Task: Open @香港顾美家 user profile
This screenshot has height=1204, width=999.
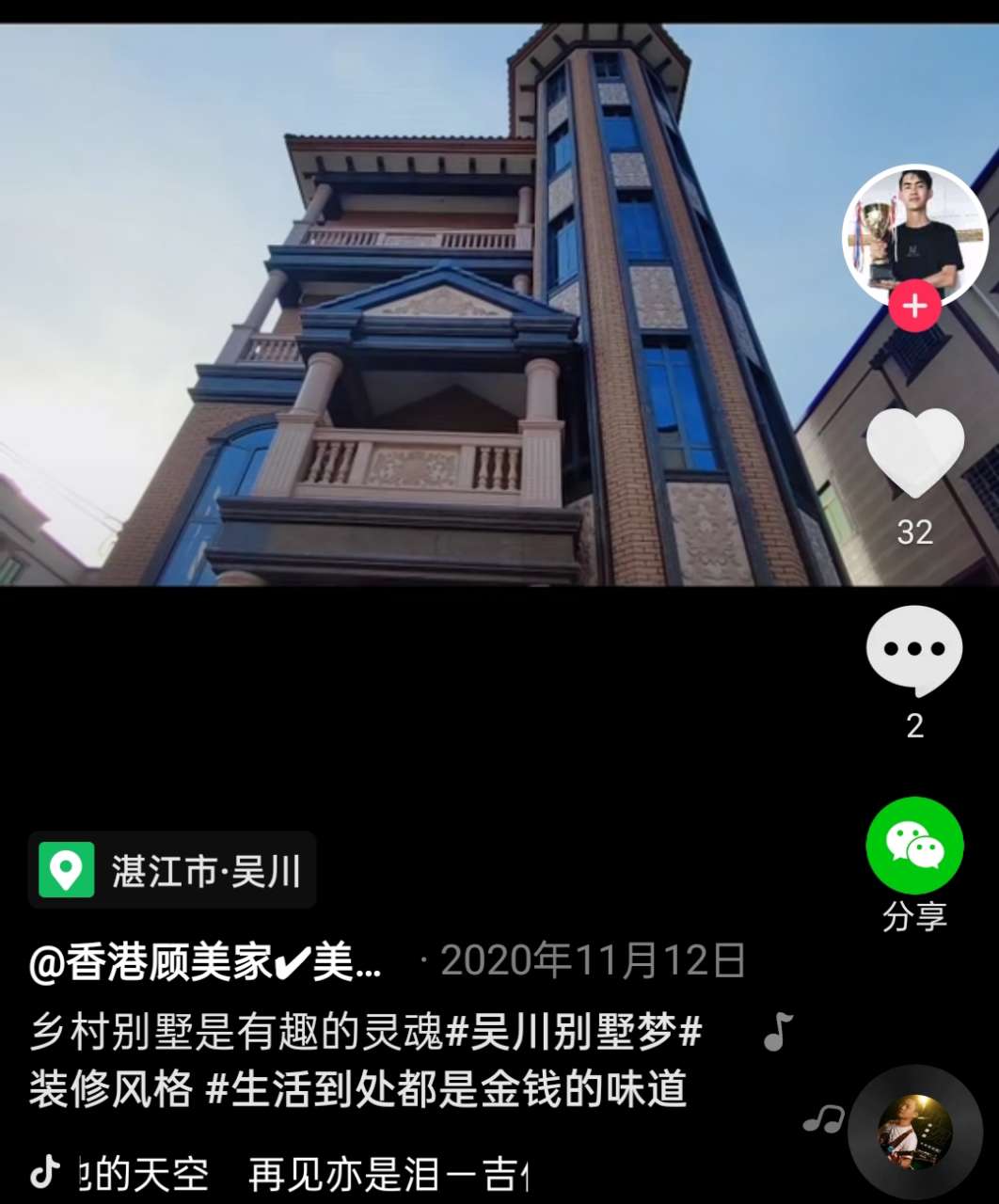Action: (205, 962)
